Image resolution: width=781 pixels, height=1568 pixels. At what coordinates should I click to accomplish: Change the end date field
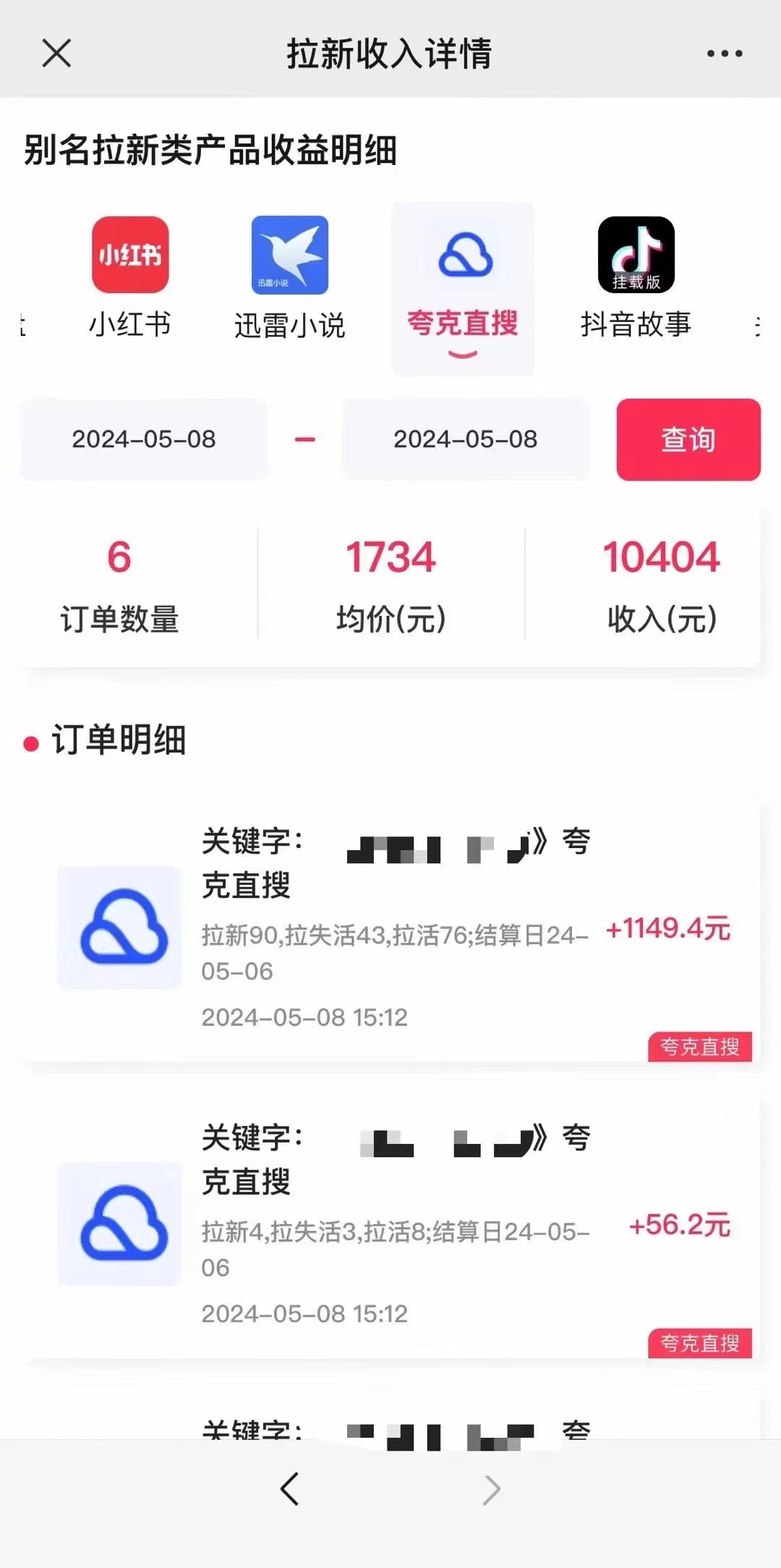466,439
